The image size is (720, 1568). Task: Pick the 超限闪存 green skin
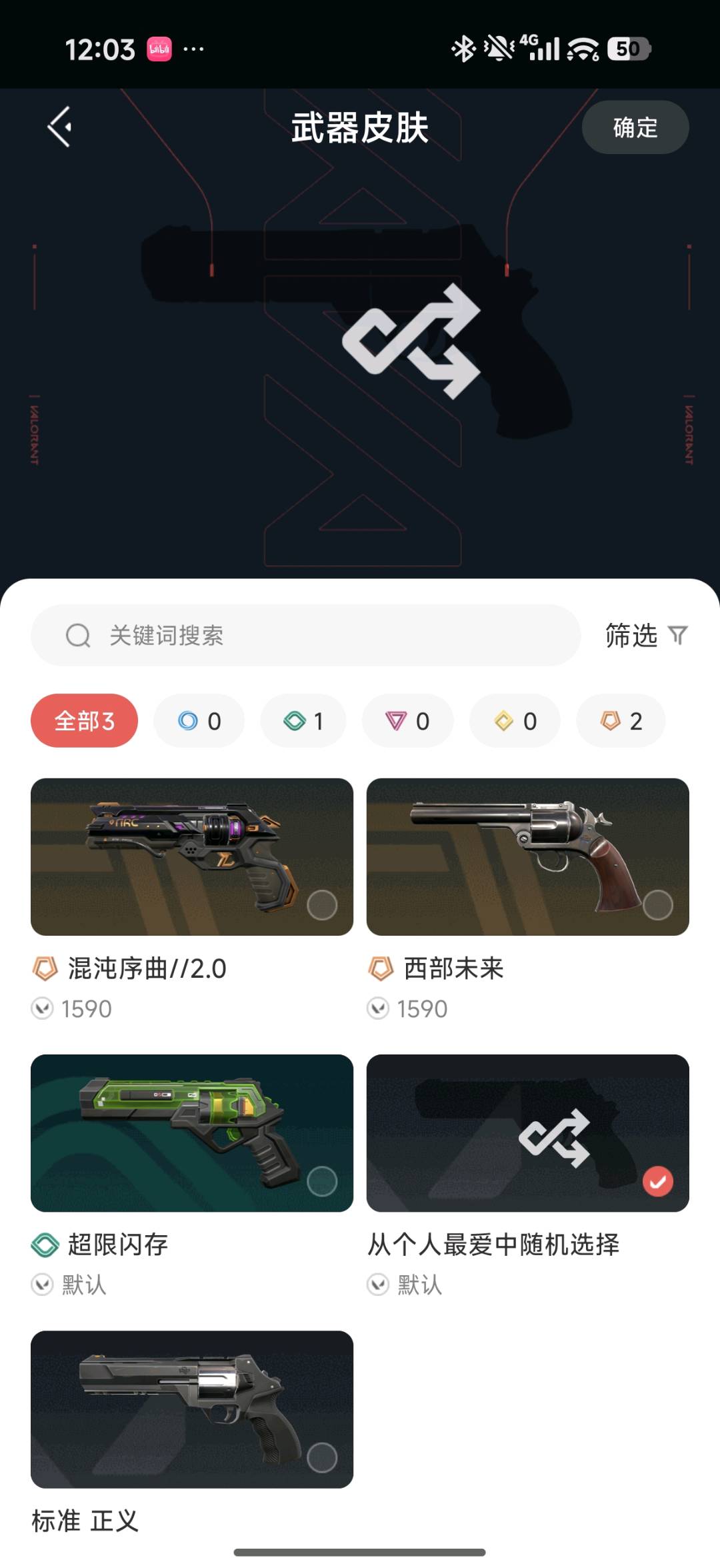click(x=192, y=1132)
